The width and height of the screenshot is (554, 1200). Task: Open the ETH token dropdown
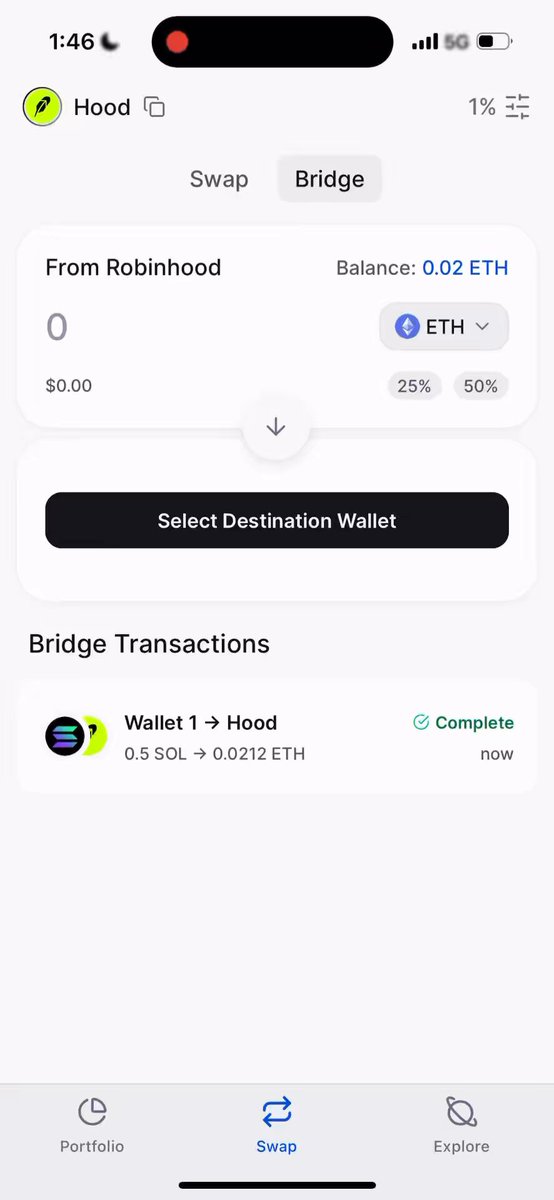(444, 327)
